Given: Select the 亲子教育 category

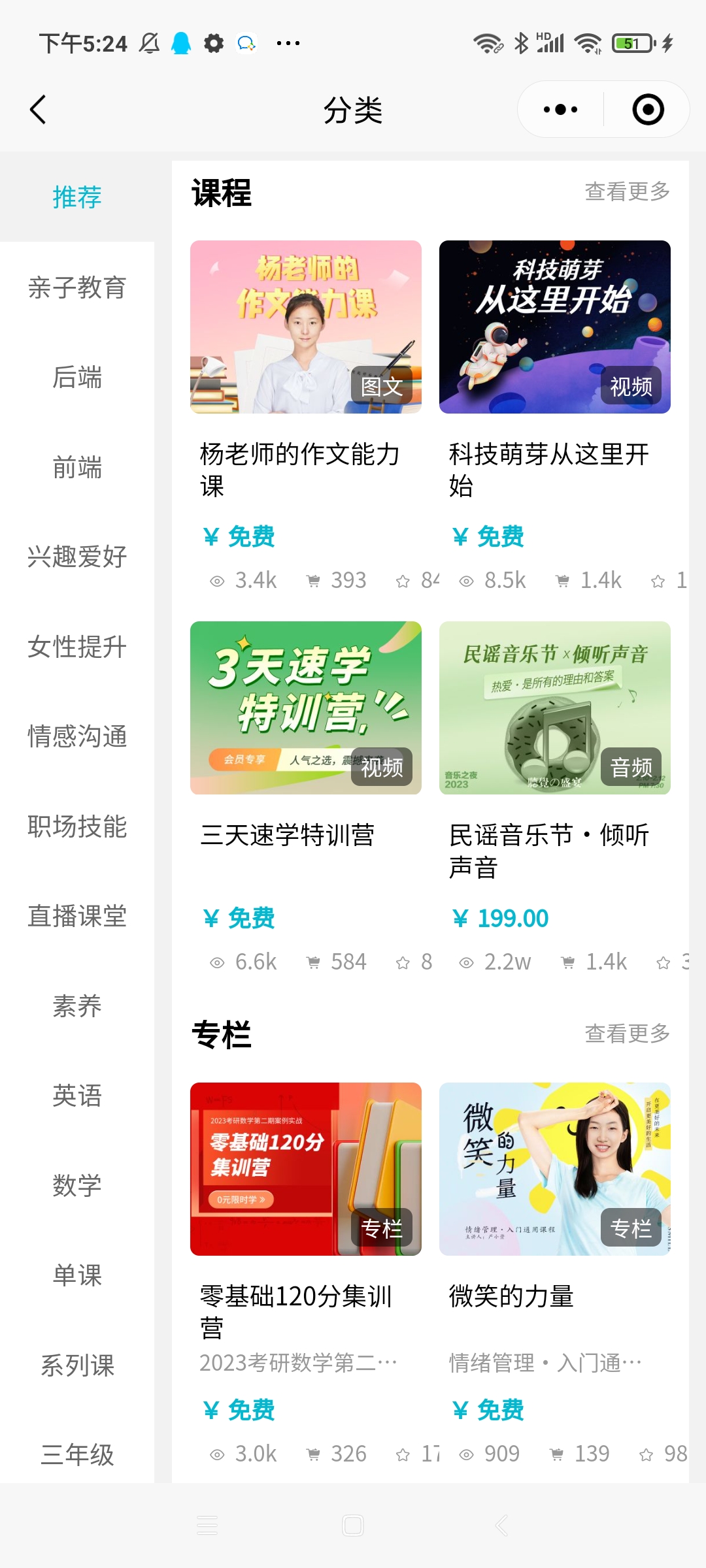Looking at the screenshot, I should click(x=77, y=287).
